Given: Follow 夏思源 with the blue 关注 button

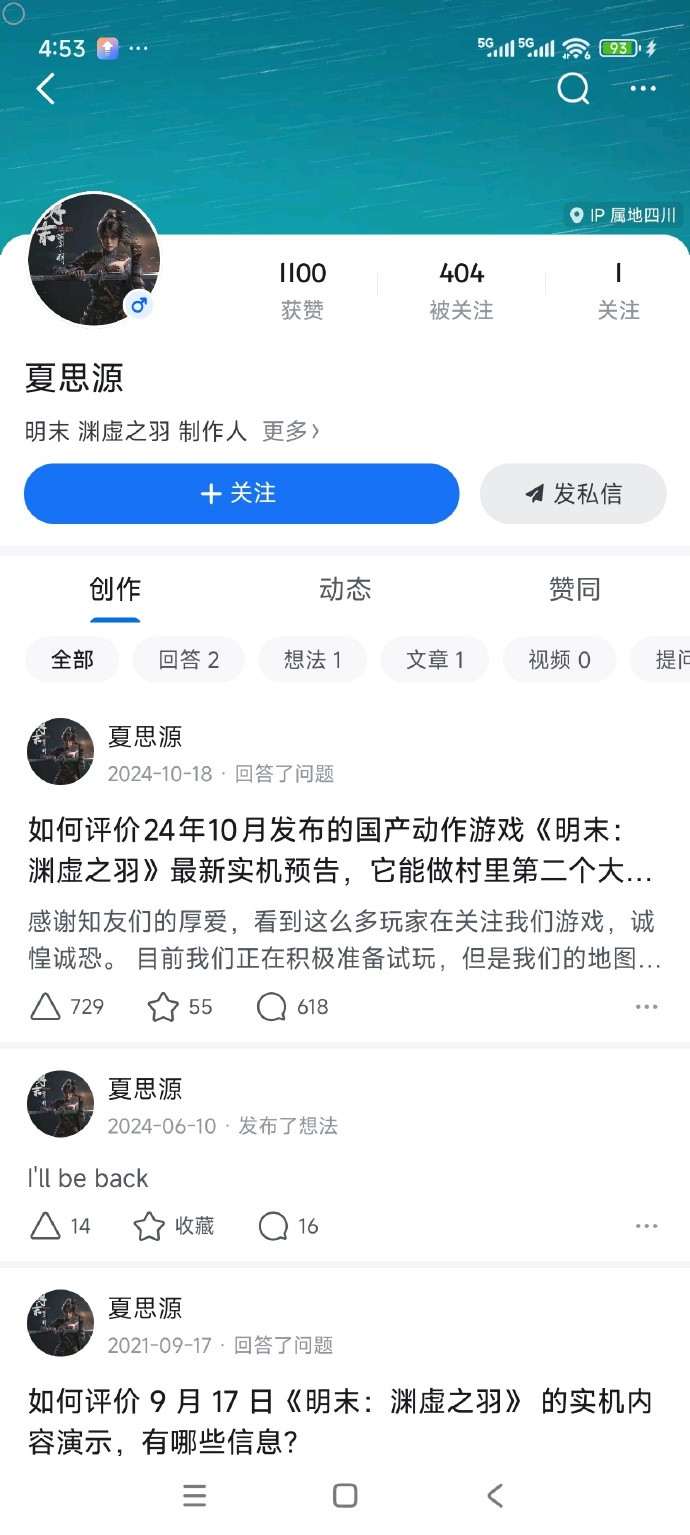Looking at the screenshot, I should pos(241,493).
